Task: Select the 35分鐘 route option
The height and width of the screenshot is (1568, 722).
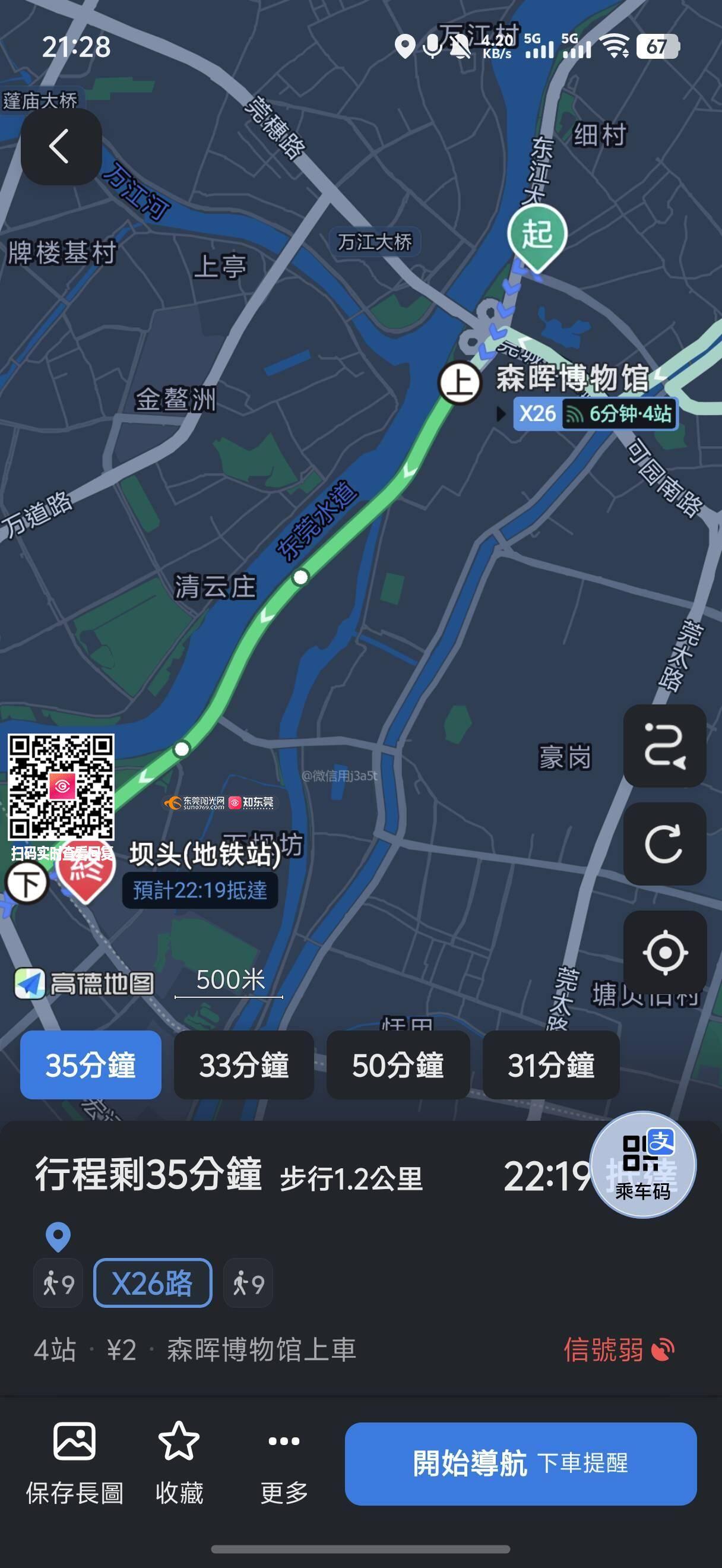Action: click(x=91, y=1065)
